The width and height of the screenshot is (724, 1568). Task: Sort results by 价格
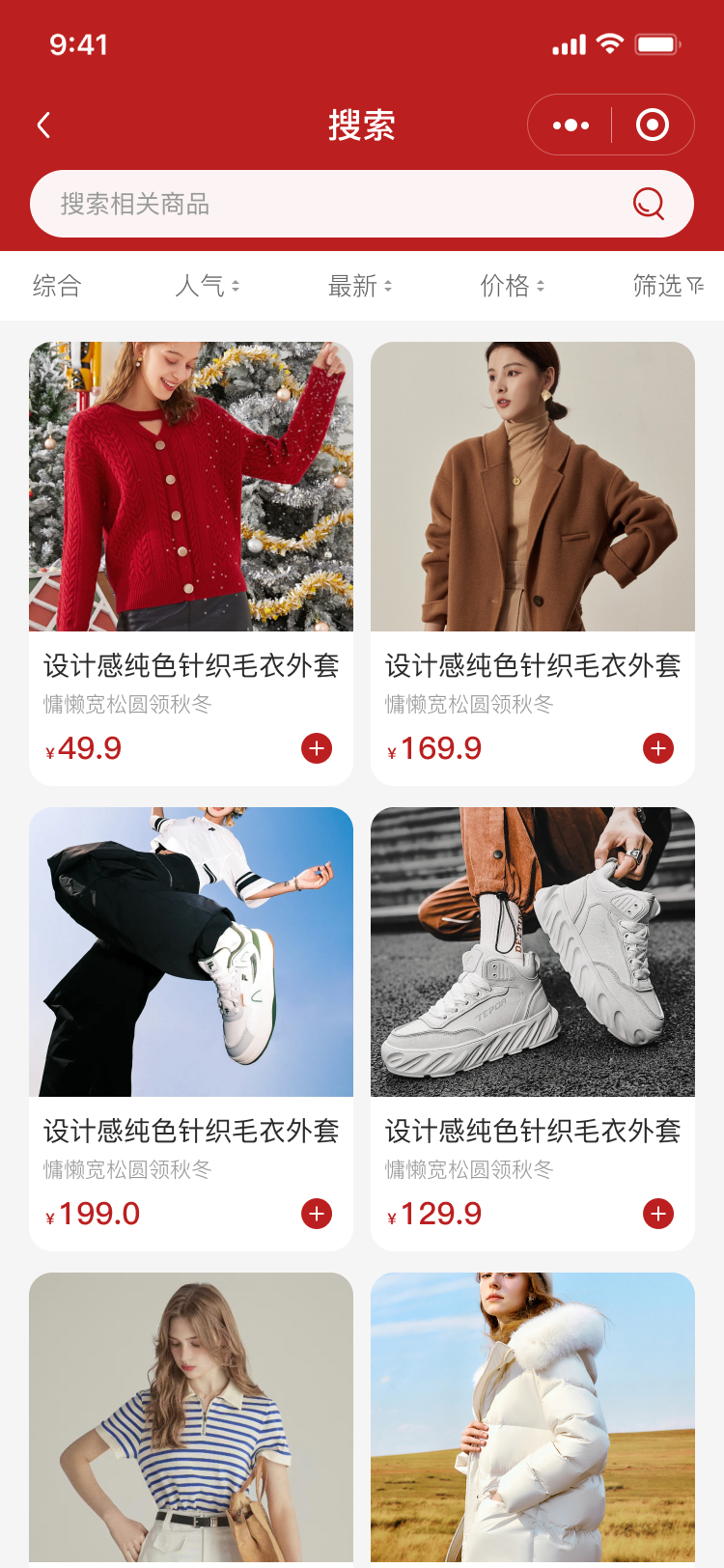click(512, 286)
